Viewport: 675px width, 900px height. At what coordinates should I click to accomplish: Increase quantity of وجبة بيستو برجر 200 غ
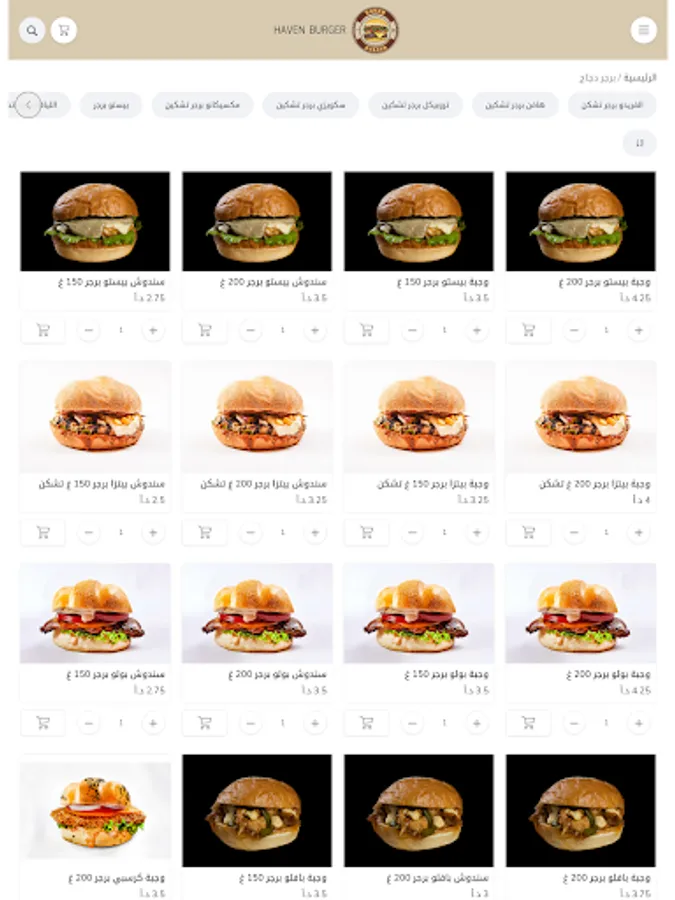tap(638, 330)
